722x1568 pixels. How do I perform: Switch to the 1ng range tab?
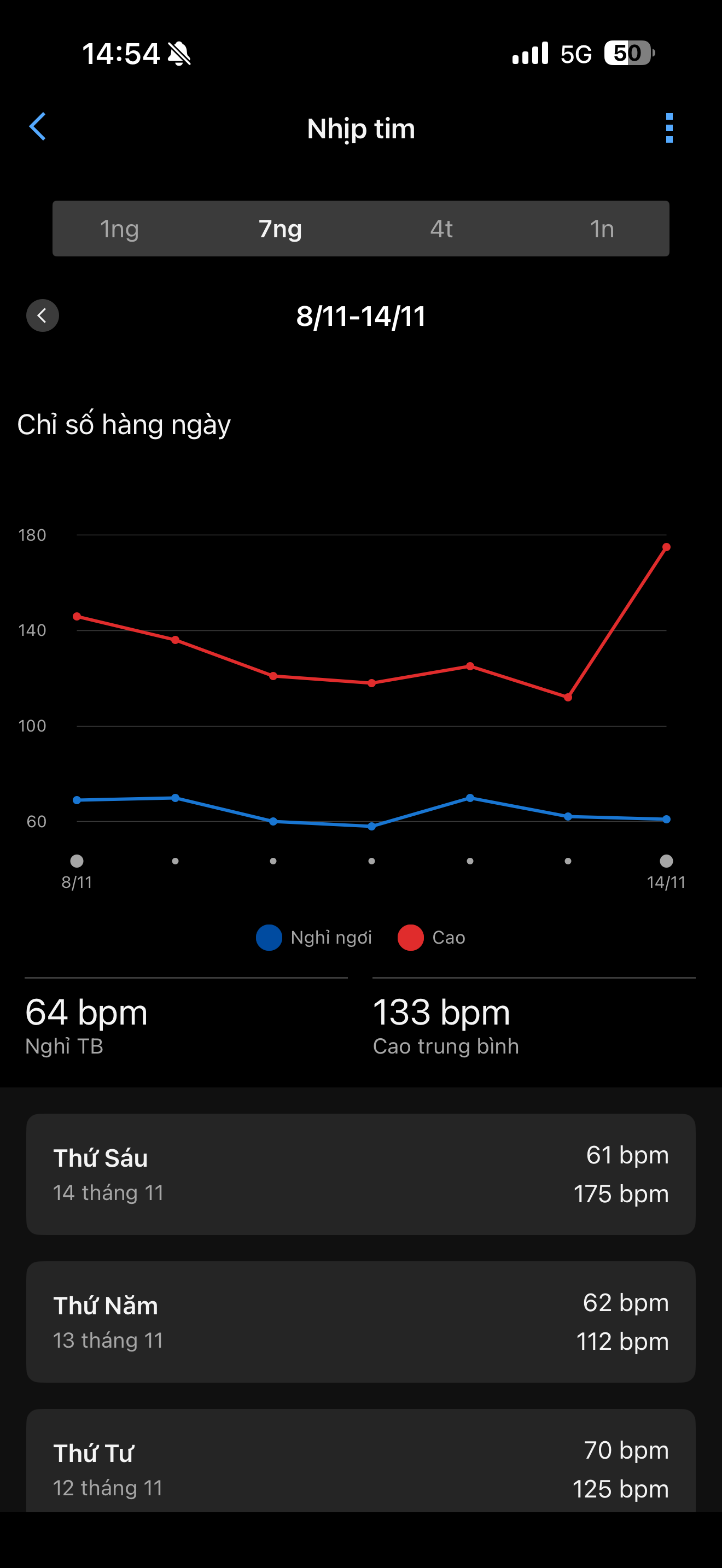point(119,229)
